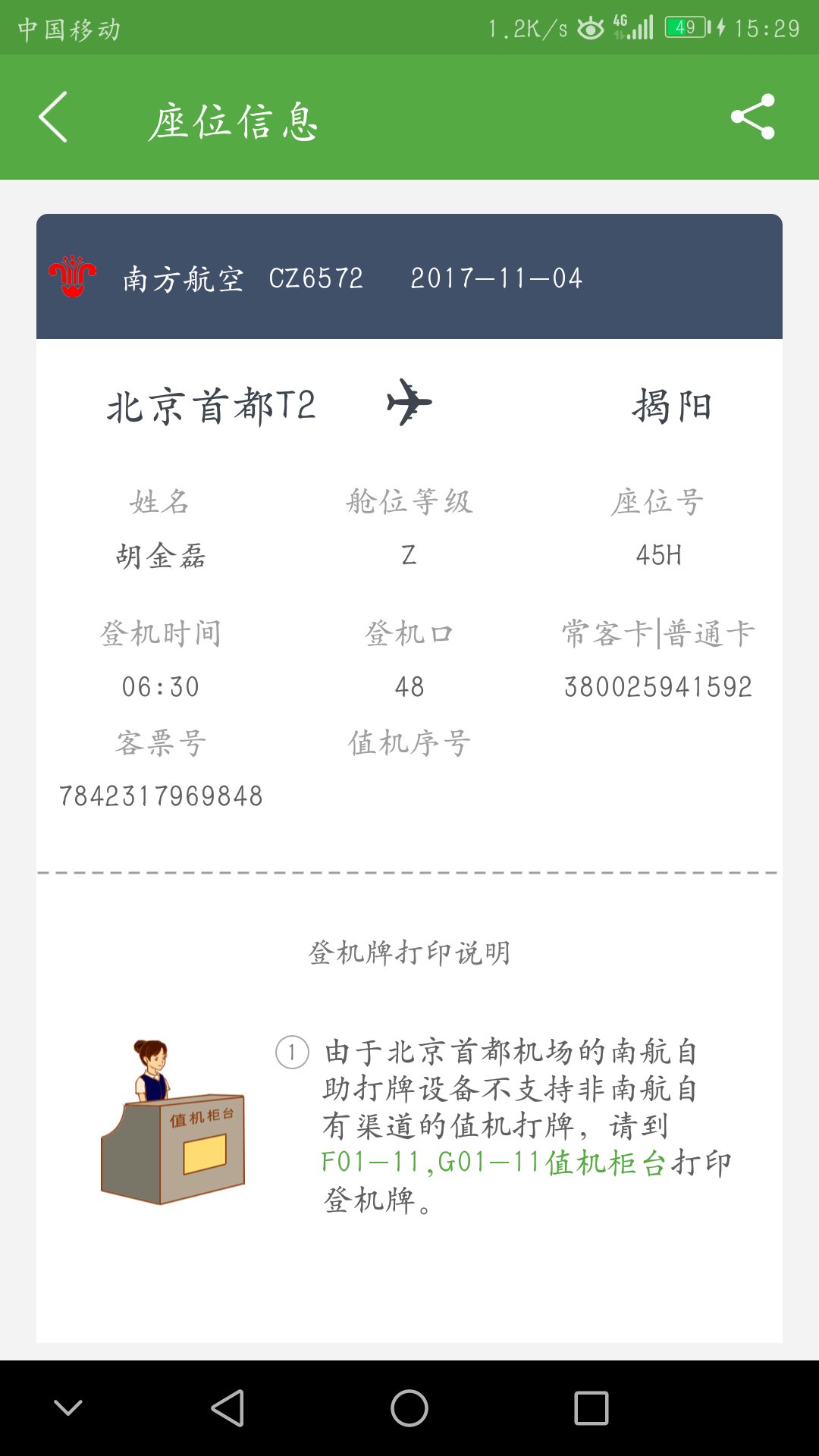The height and width of the screenshot is (1456, 819).
Task: Tap the system home button
Action: tap(409, 1408)
